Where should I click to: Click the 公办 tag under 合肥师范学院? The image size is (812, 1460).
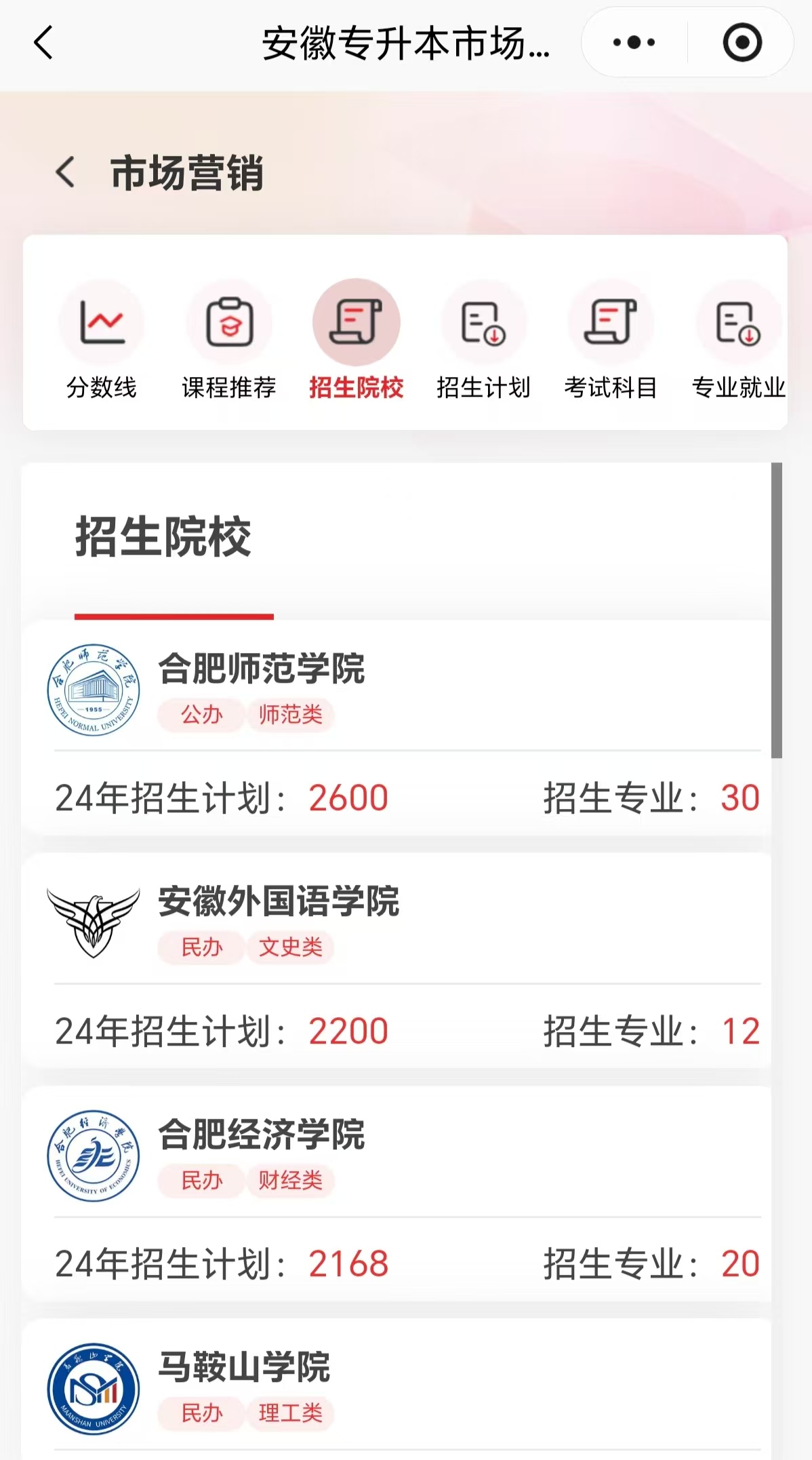point(201,715)
